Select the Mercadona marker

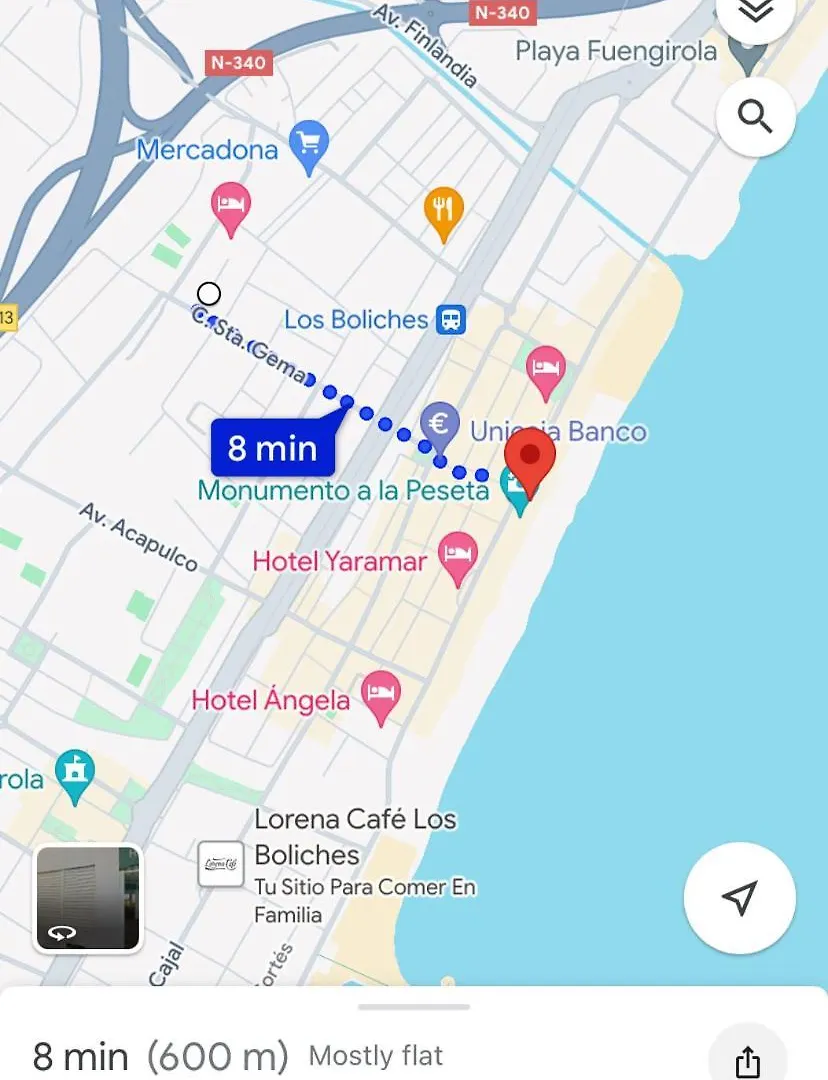click(309, 147)
